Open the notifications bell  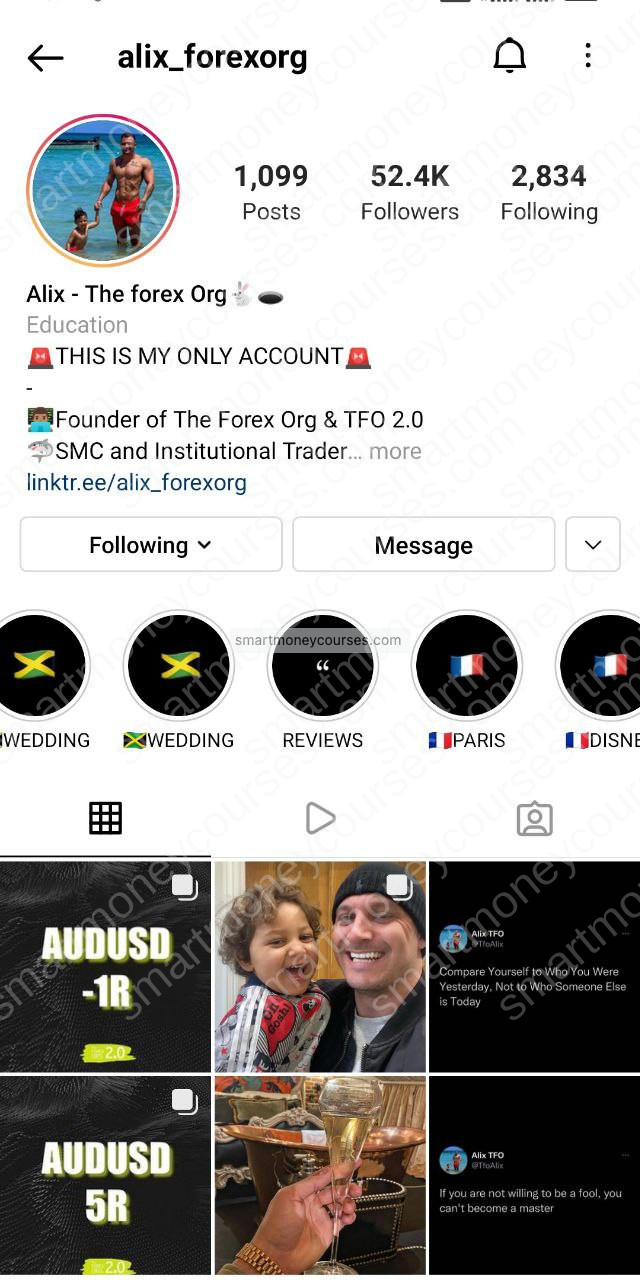[509, 57]
